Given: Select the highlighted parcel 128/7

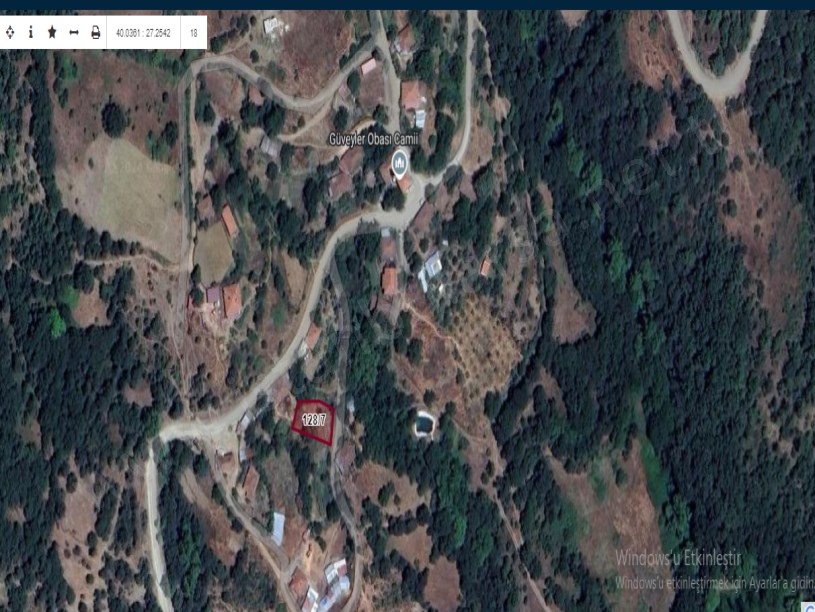Looking at the screenshot, I should click(314, 420).
